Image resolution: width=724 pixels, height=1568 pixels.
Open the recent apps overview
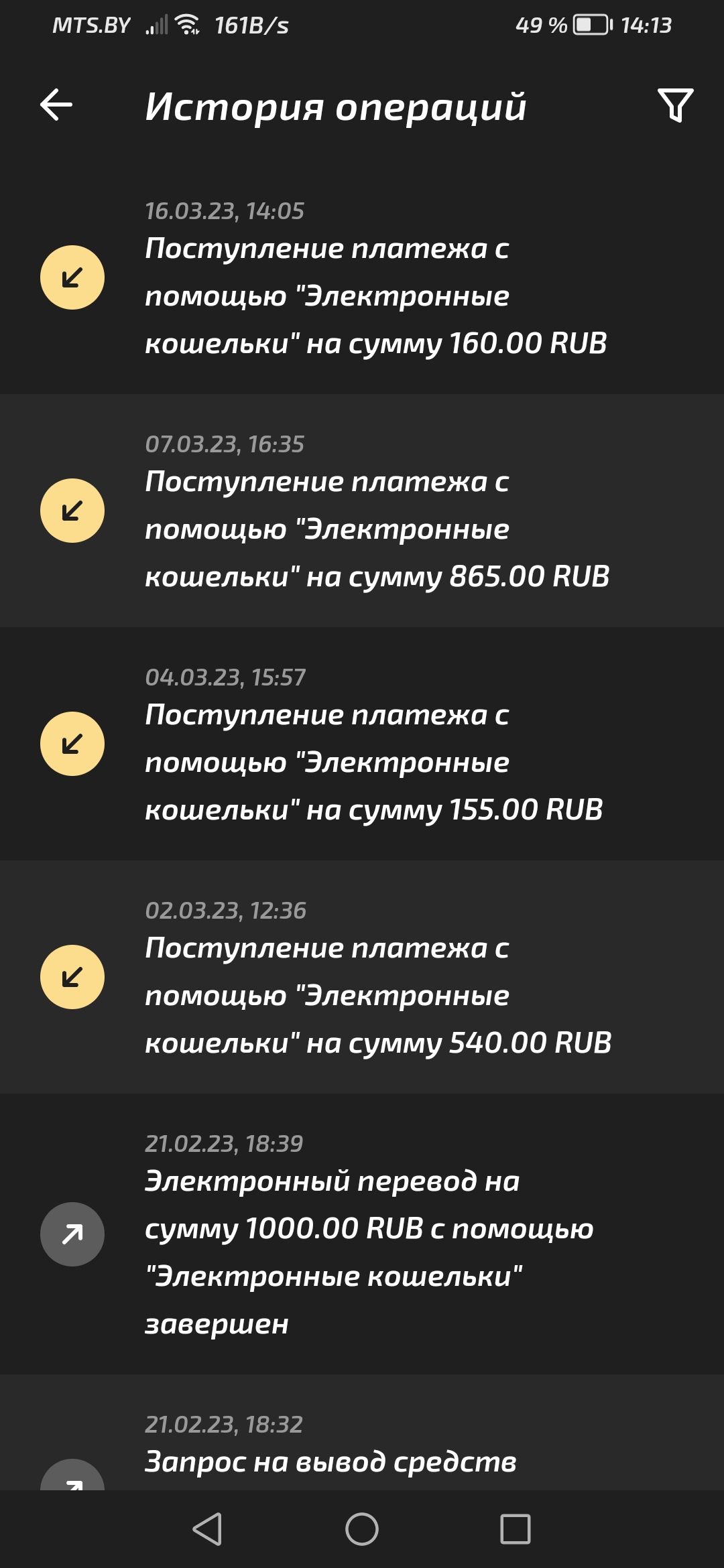[515, 1529]
